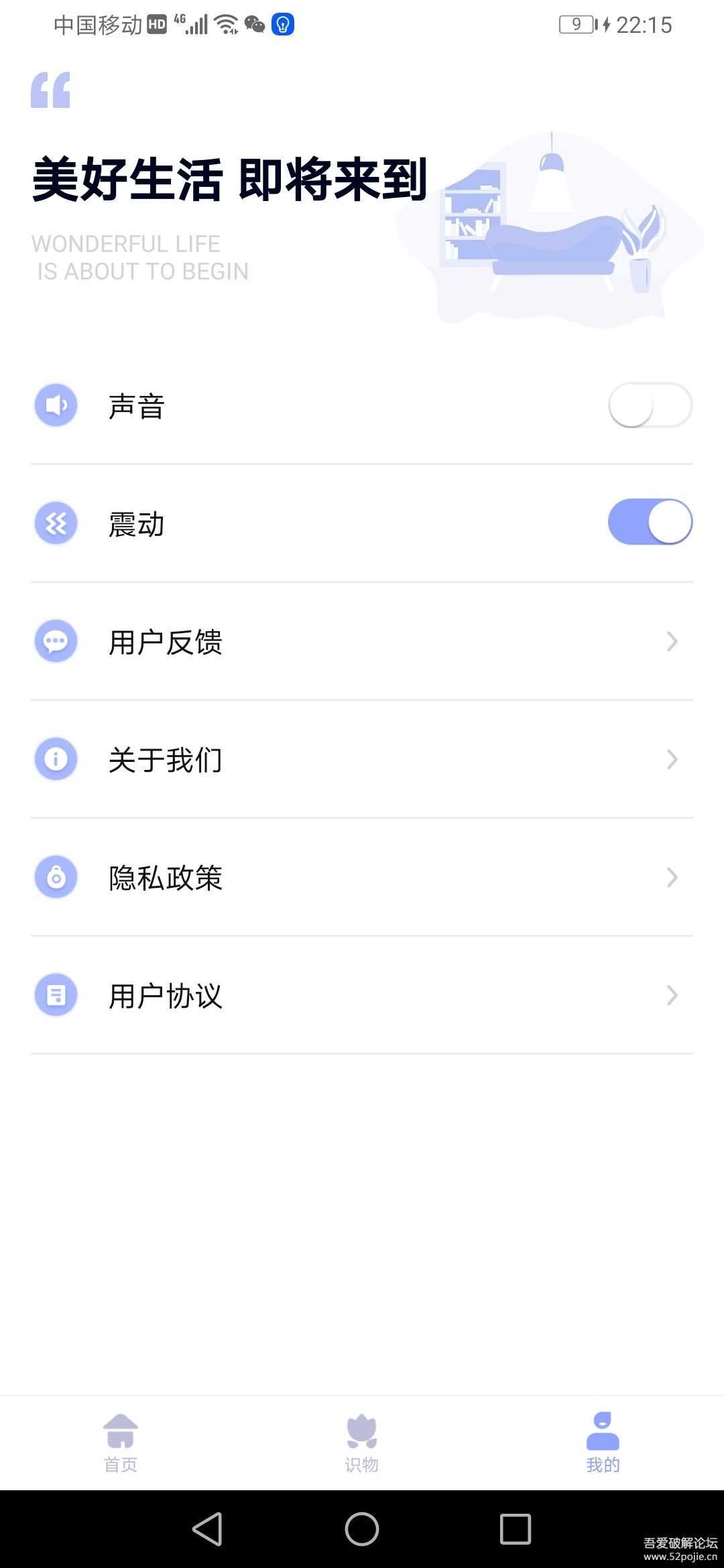The height and width of the screenshot is (1568, 724).
Task: Open 隐私政策 using the right arrow
Action: (x=672, y=877)
